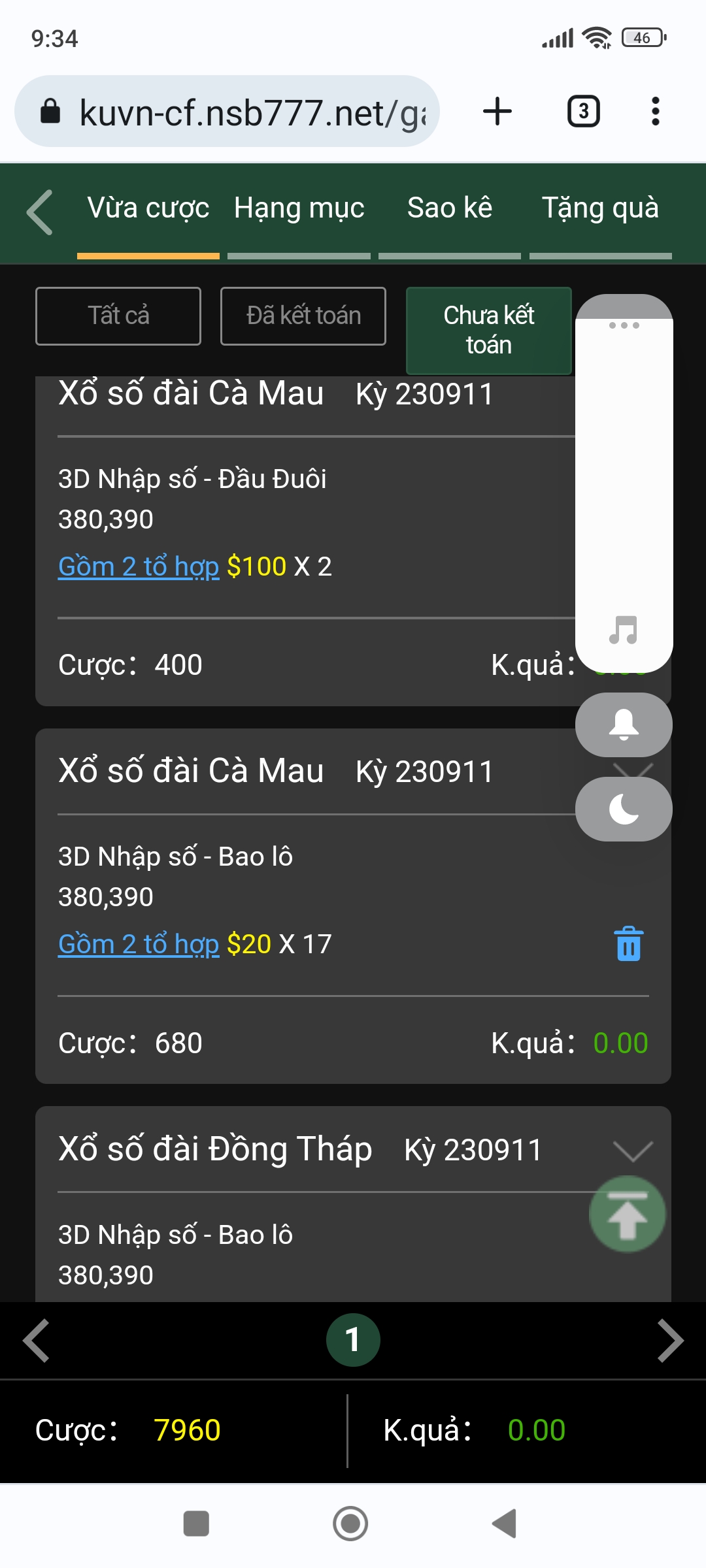The image size is (706, 1568).
Task: Open the Gồm 2 tổ hợp link for $100 bet
Action: pyautogui.click(x=139, y=566)
